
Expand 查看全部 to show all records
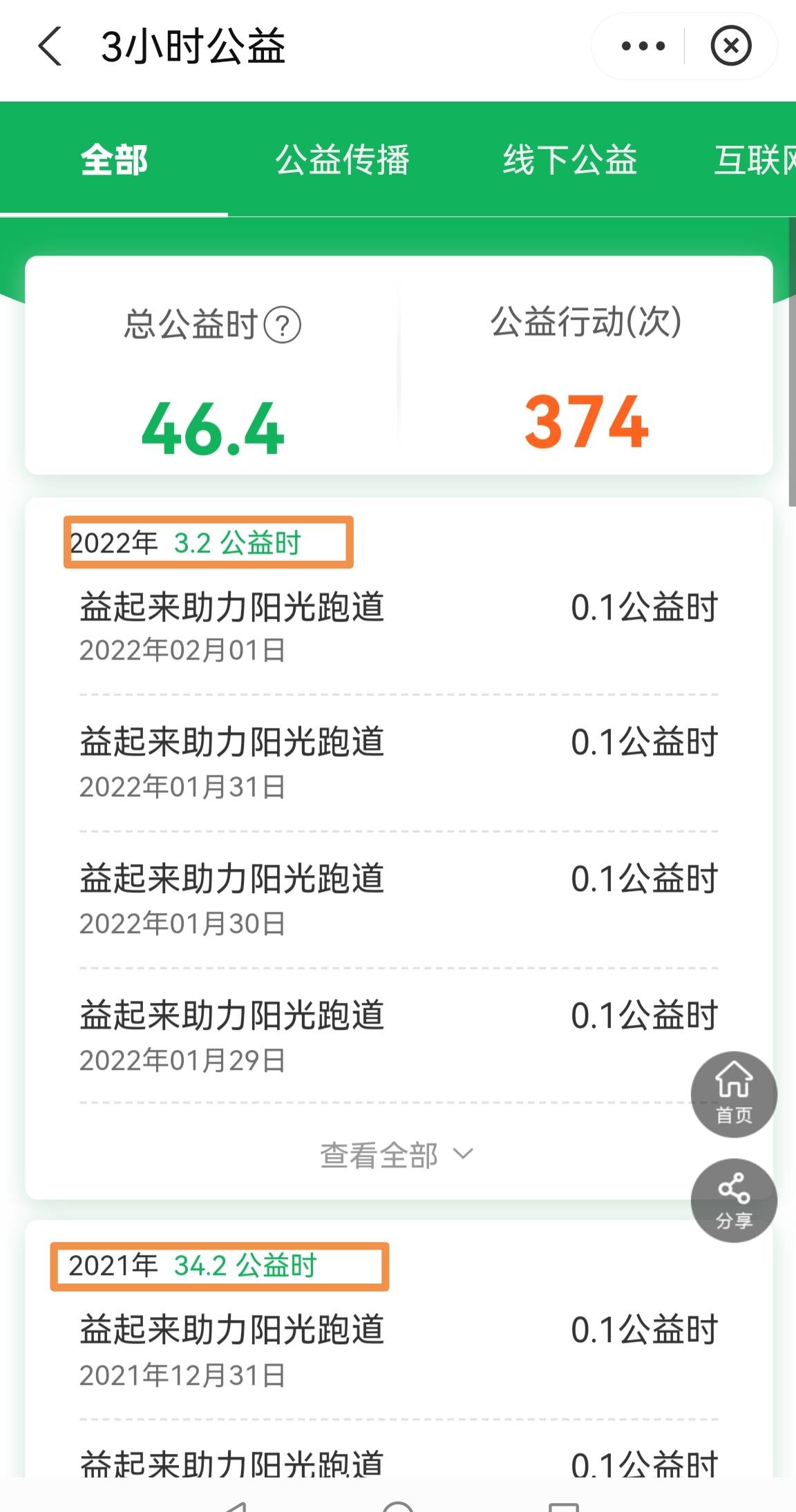(x=396, y=1152)
